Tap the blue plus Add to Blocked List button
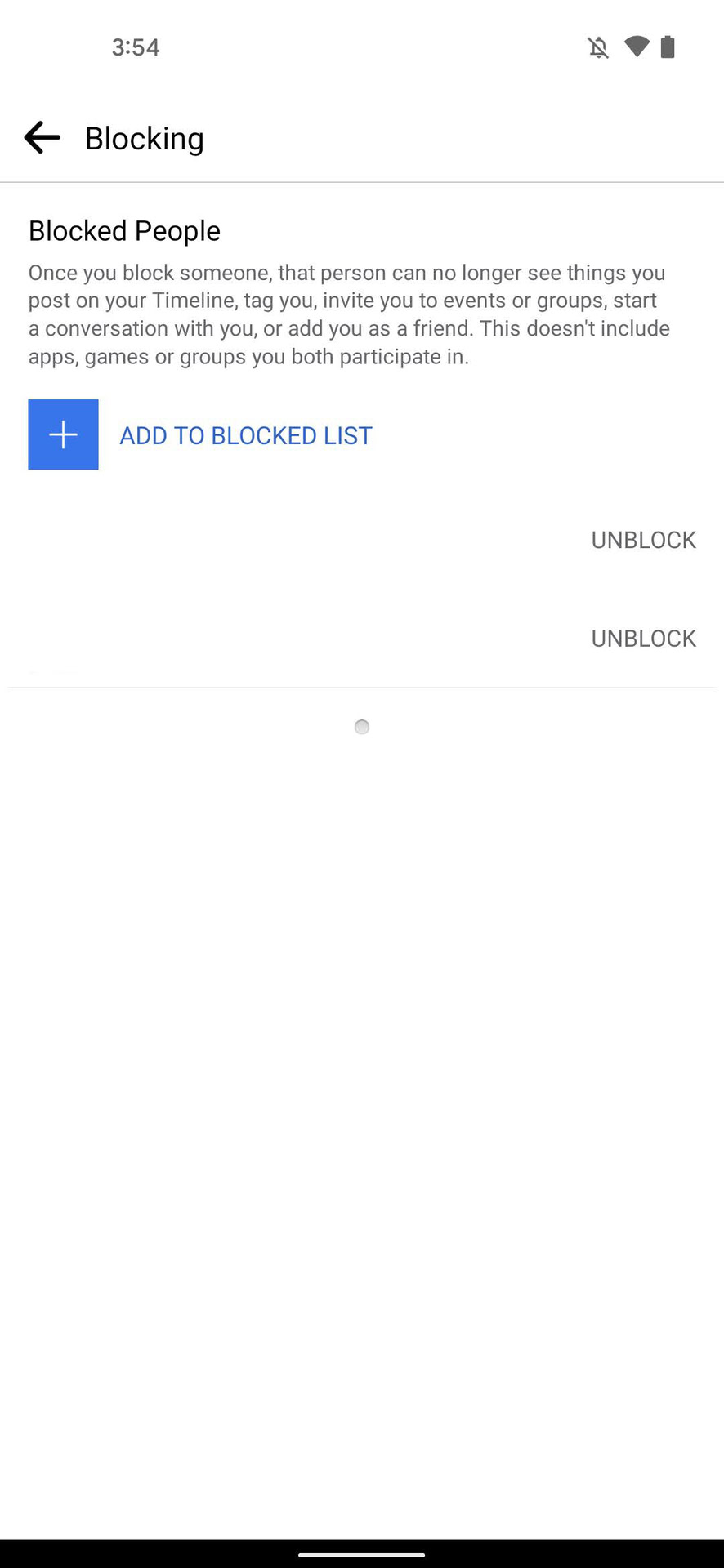 point(63,434)
